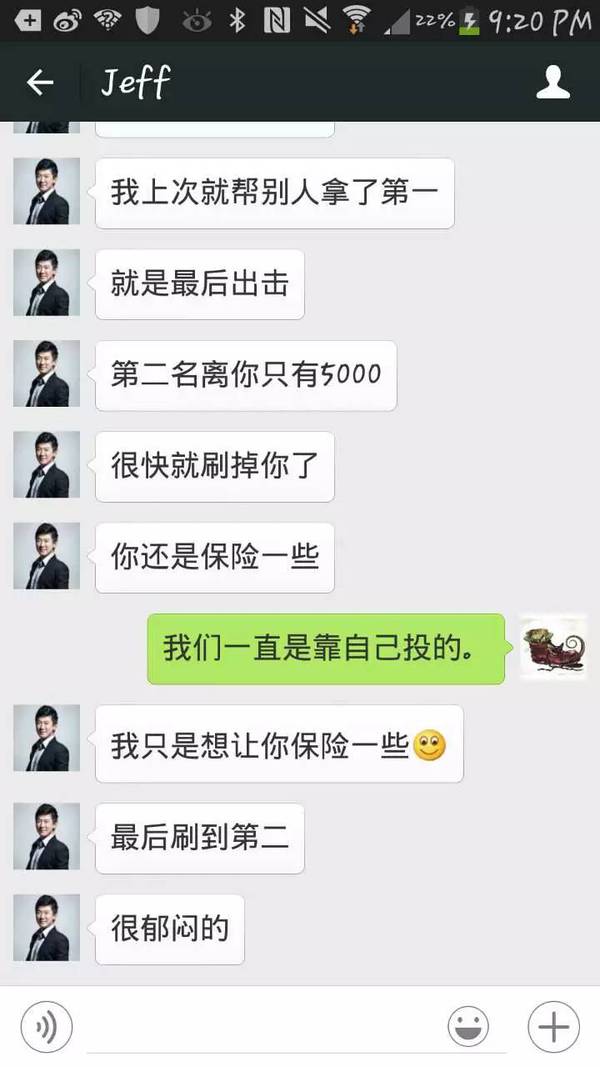Screen dimensions: 600x1067
Task: Tap Jeff's avatar beside "很郁闷的"
Action: click(x=47, y=929)
